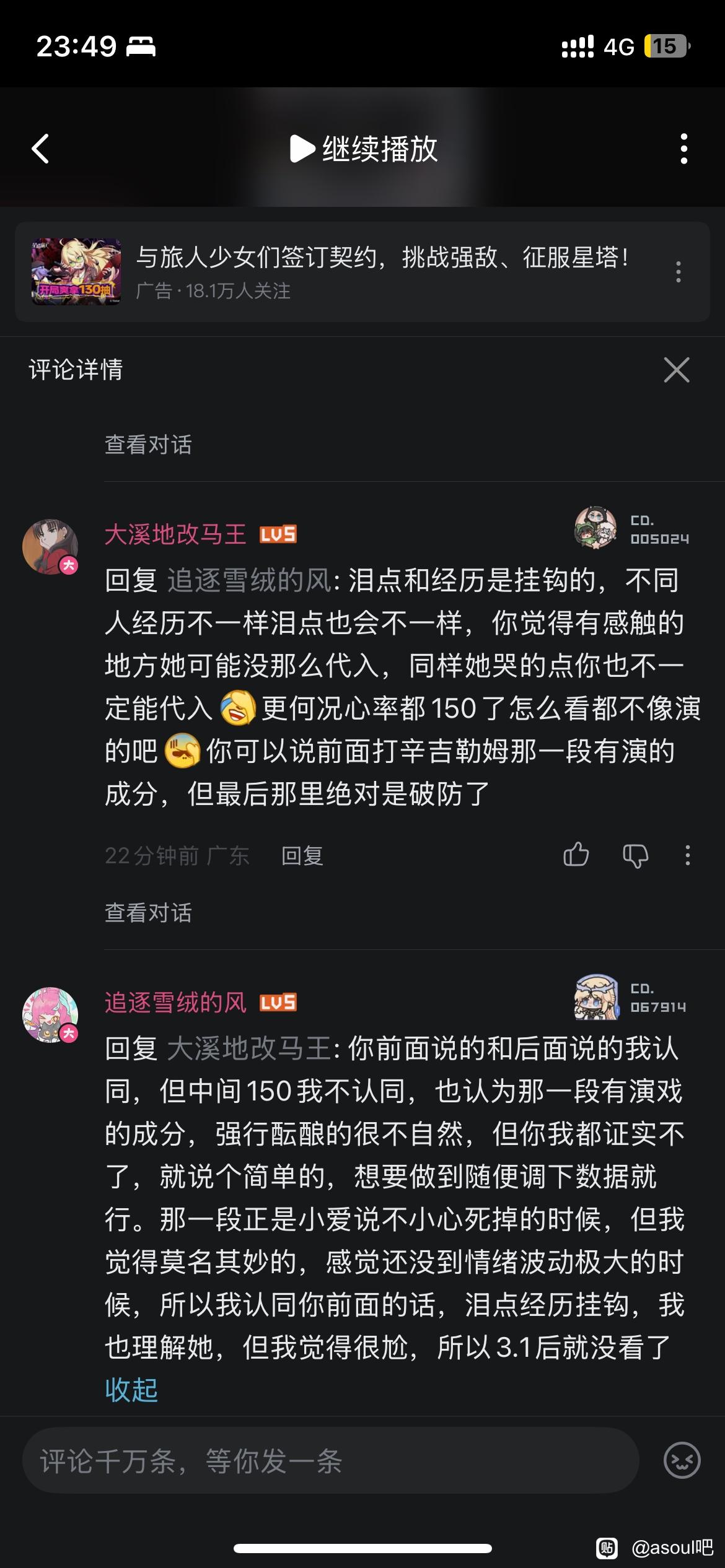Screen dimensions: 725x1568
Task: Resume video via 继续播放
Action: click(x=364, y=149)
